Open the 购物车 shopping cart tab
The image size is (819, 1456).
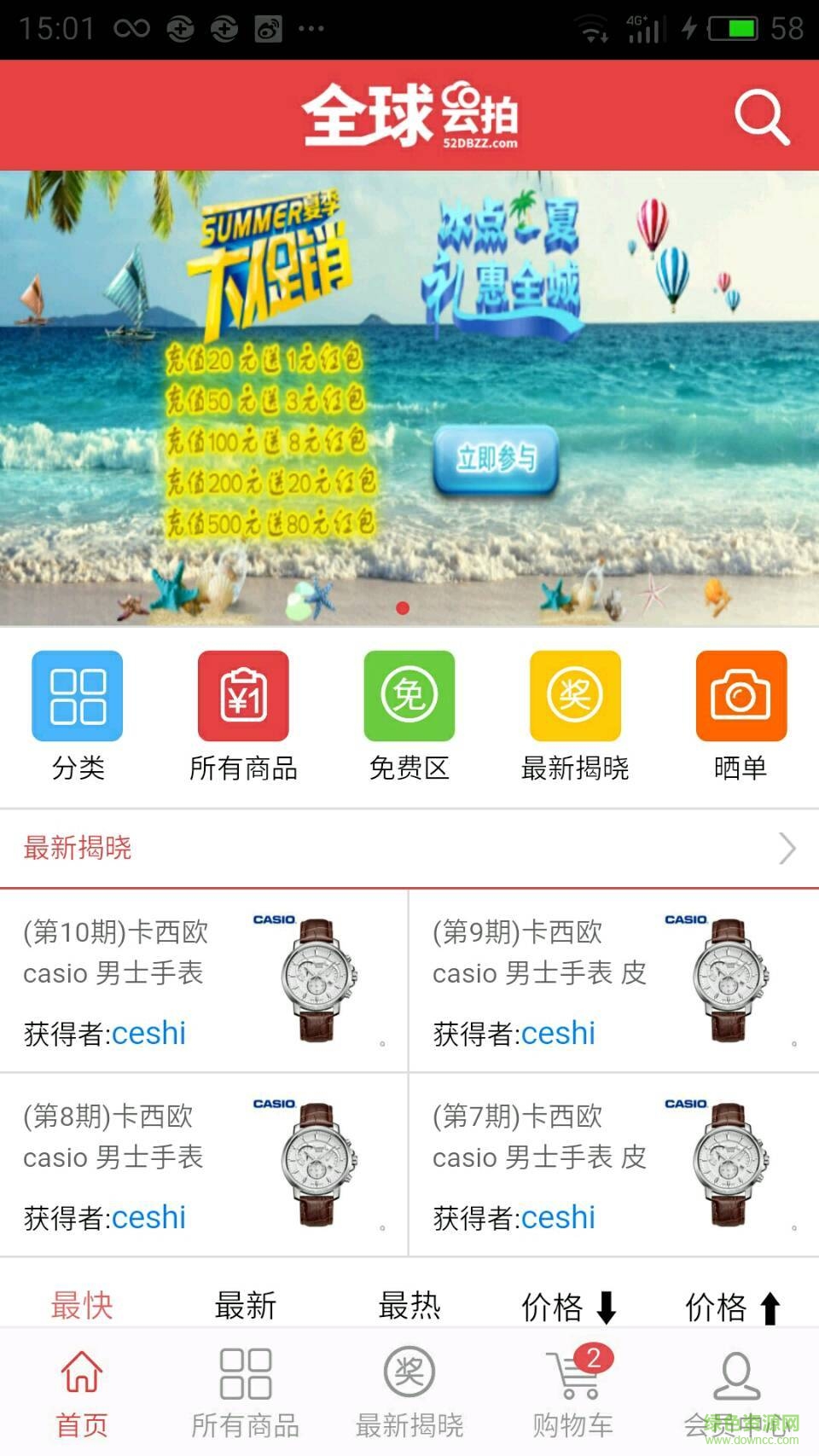(x=573, y=1392)
